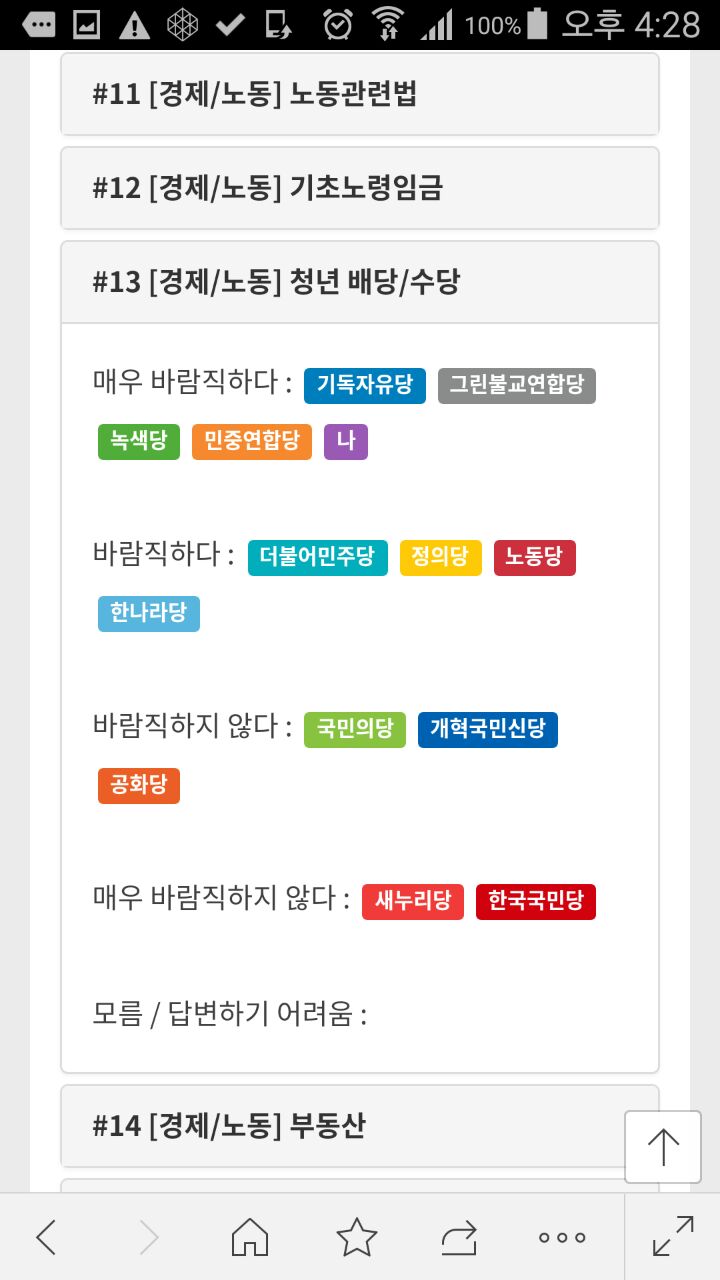Go back in the browser

[46, 1237]
